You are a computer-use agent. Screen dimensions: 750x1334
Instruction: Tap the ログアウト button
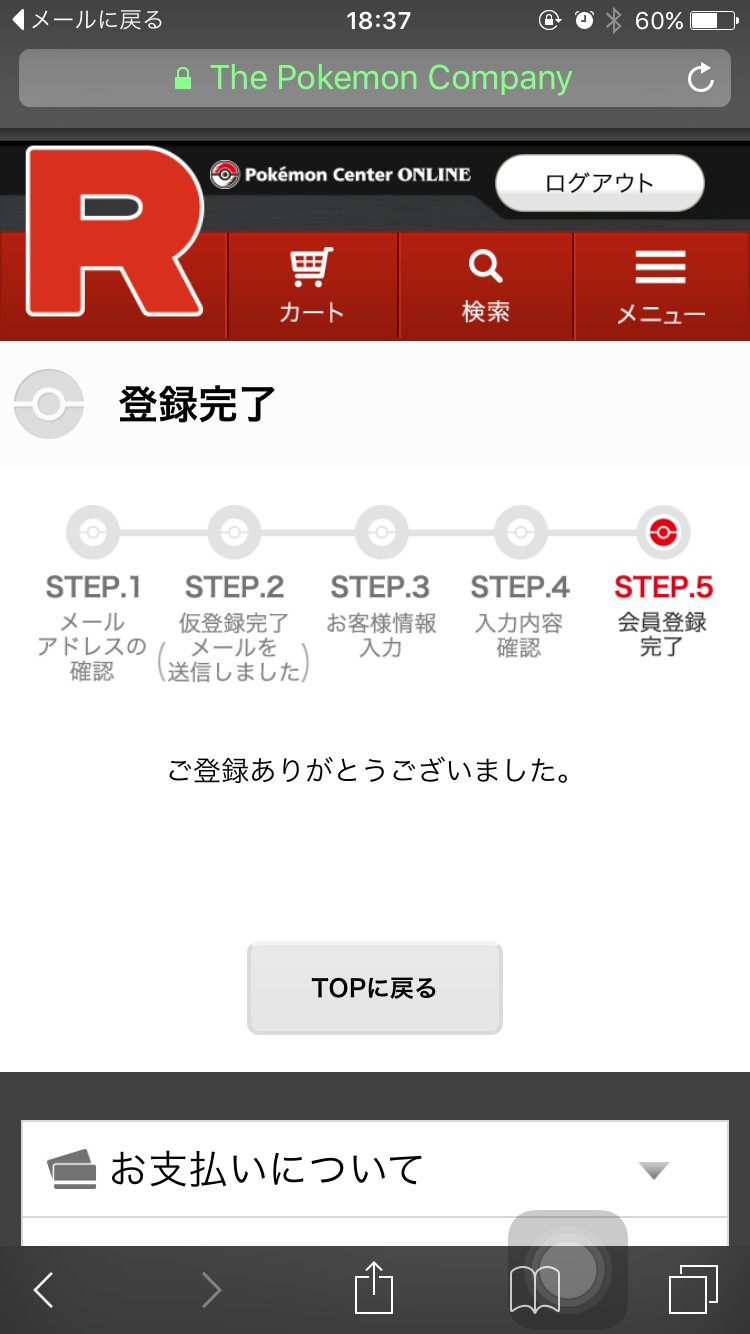click(600, 183)
